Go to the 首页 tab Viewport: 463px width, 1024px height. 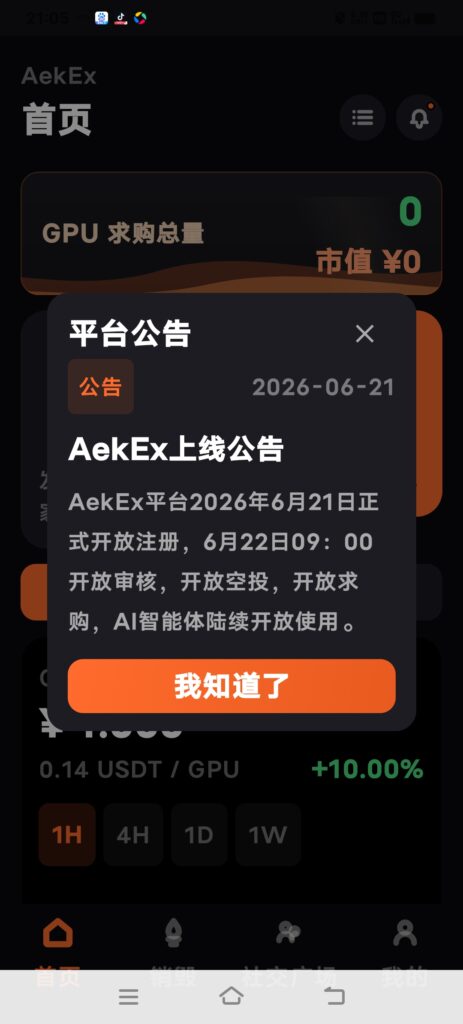(x=58, y=952)
